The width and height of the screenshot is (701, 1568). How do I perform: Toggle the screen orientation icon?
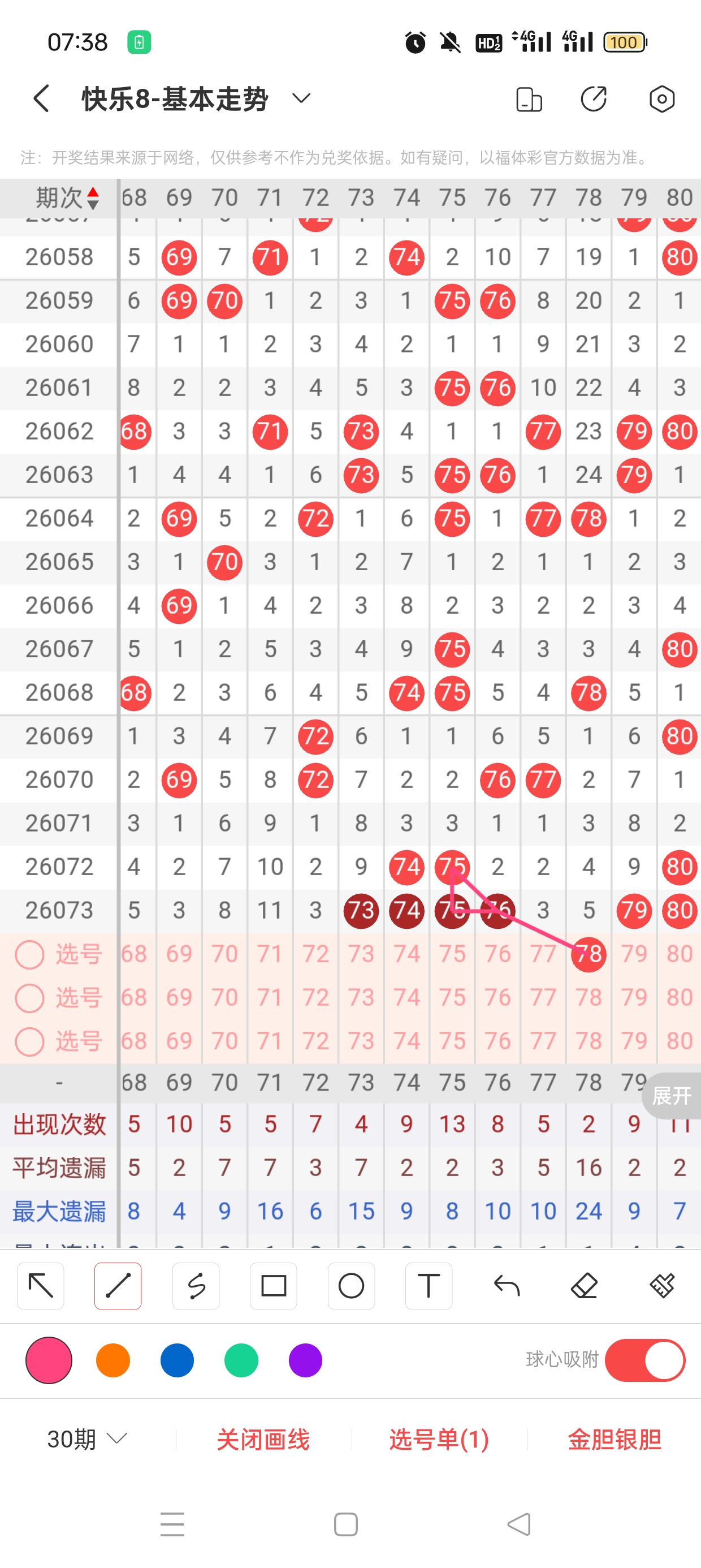[x=529, y=99]
